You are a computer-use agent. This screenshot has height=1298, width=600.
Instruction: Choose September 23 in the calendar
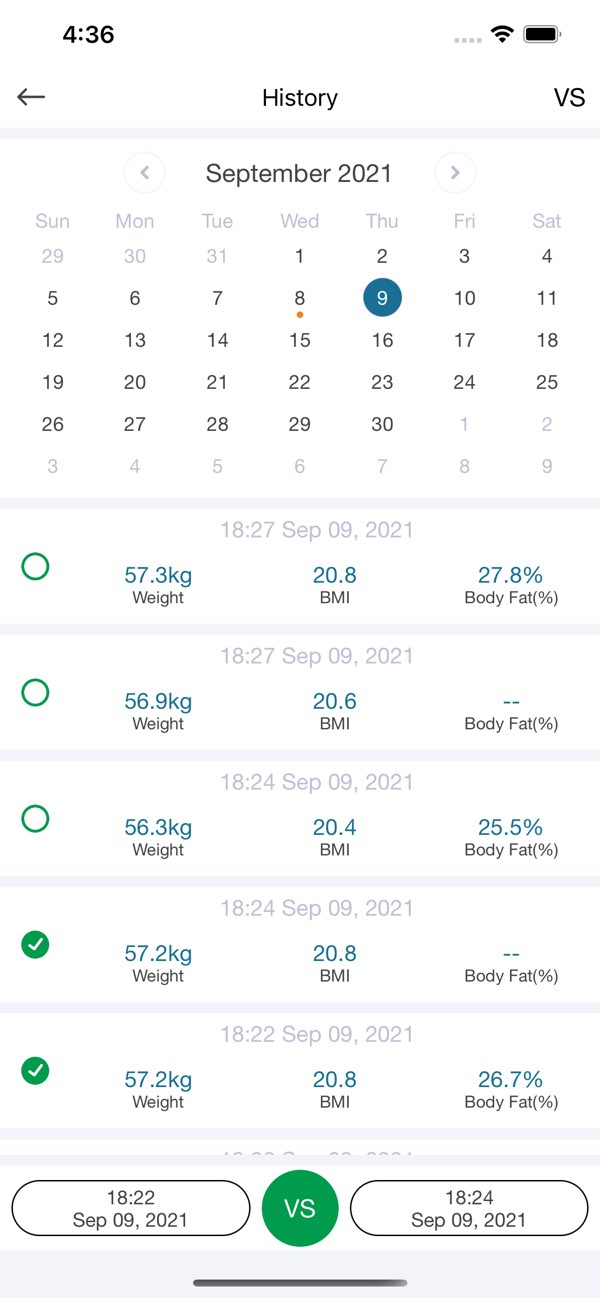382,382
